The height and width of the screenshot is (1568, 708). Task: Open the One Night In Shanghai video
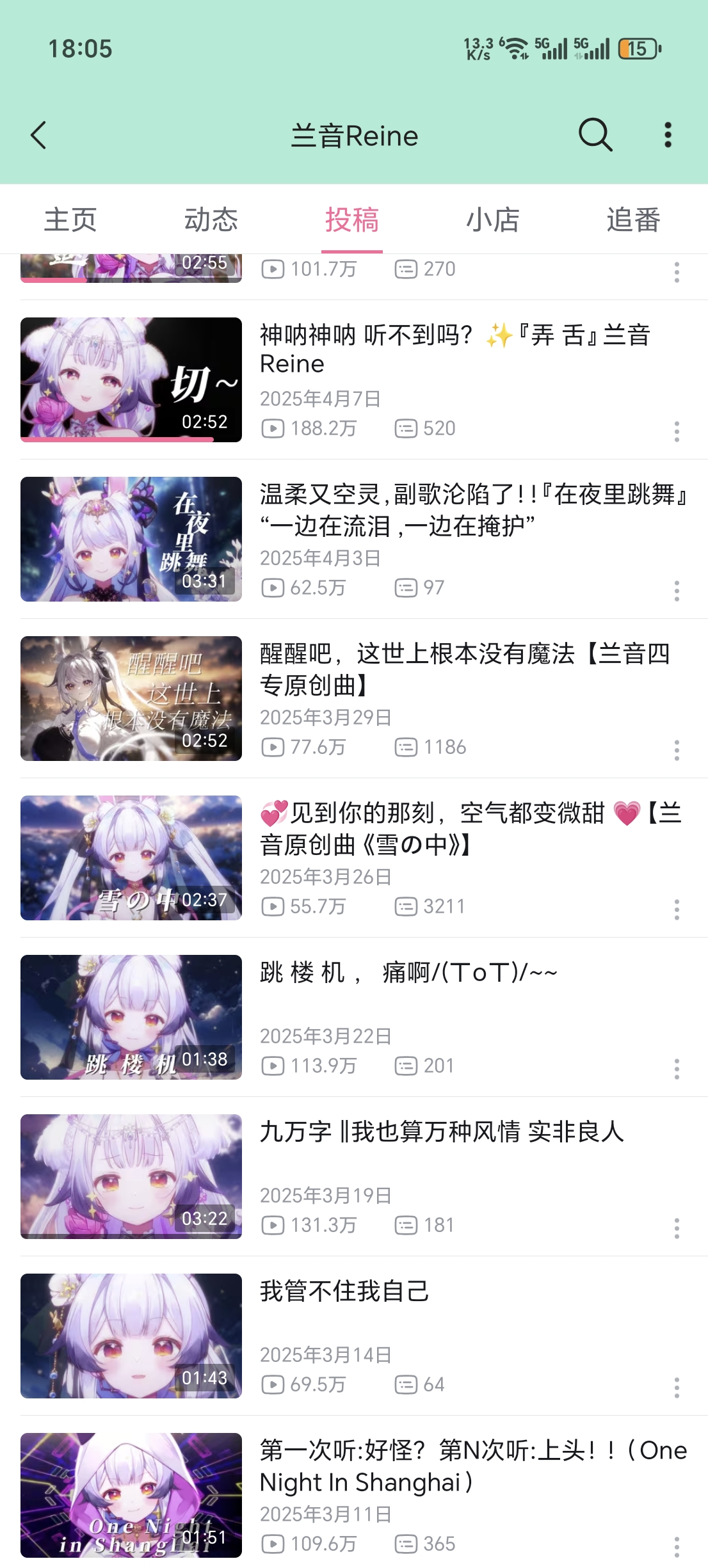pos(472,1466)
